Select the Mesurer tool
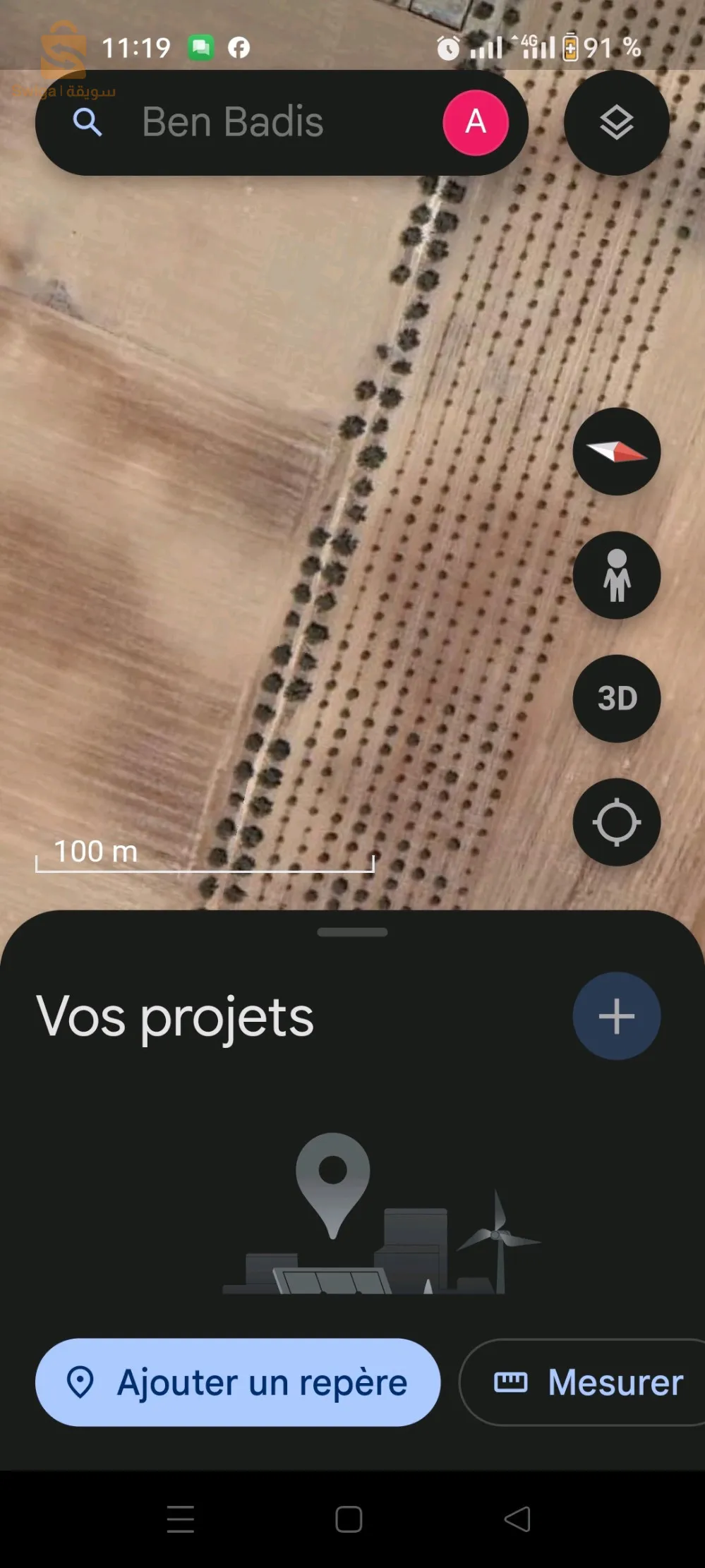Image resolution: width=705 pixels, height=1568 pixels. tap(587, 1382)
